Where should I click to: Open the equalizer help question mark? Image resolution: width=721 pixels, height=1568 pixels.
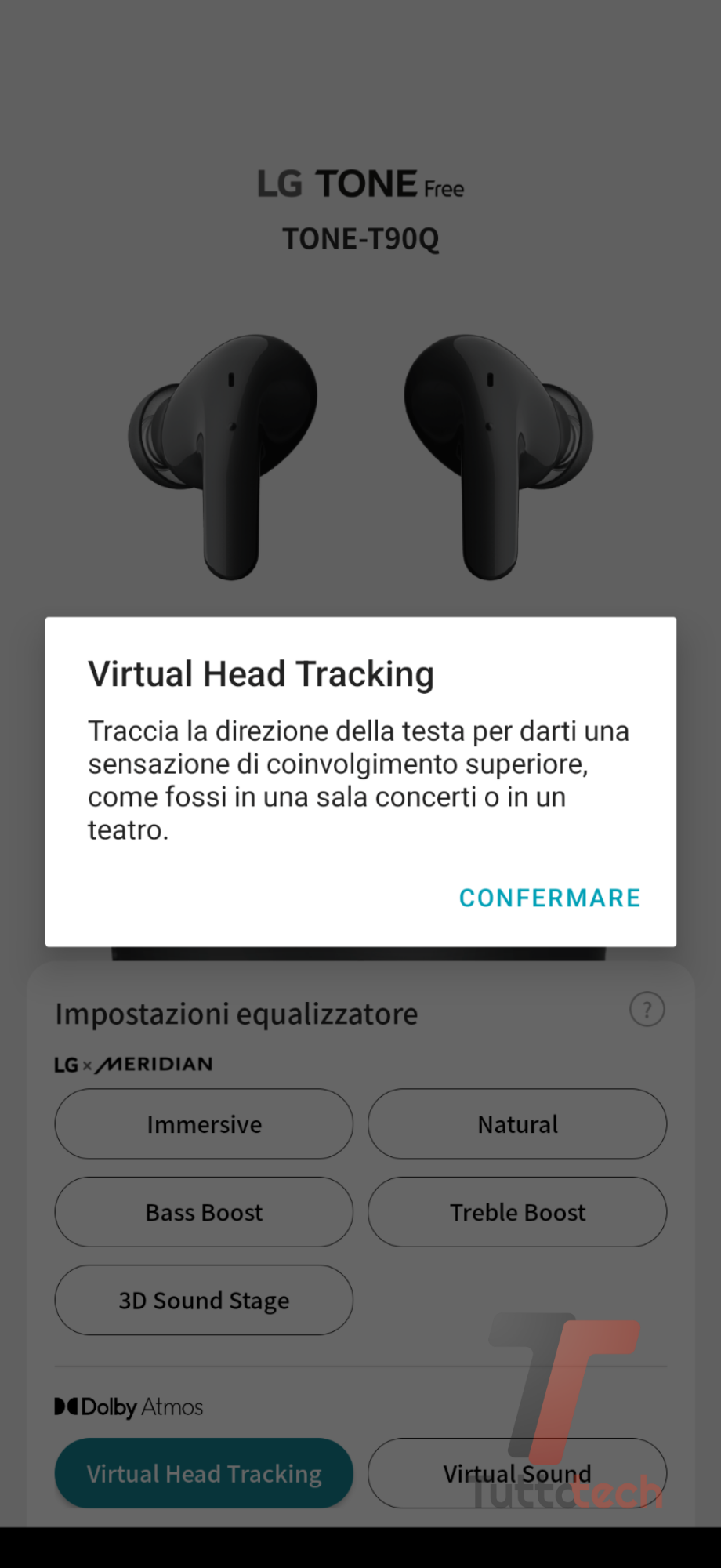click(647, 1010)
